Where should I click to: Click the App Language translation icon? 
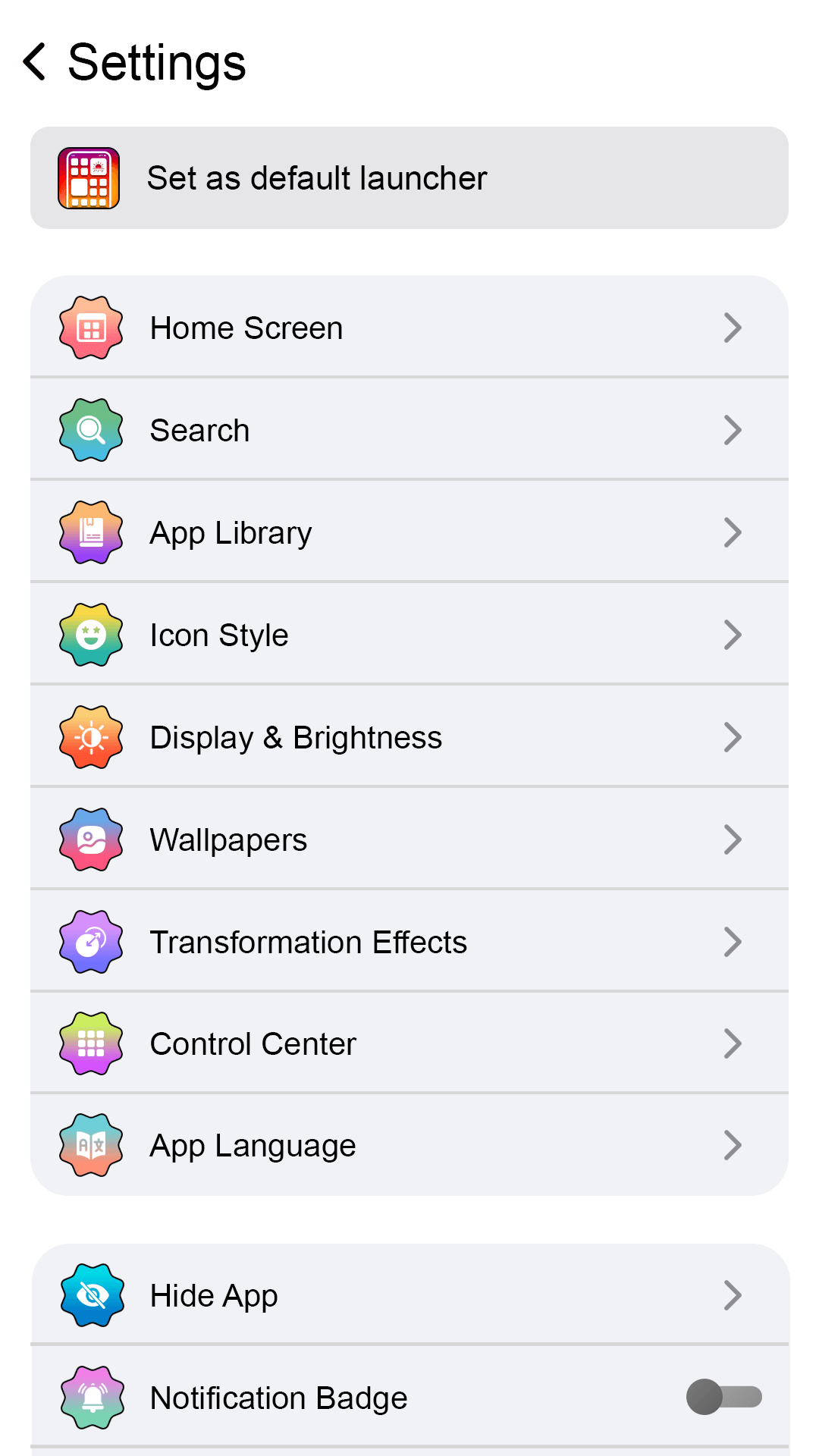90,1145
